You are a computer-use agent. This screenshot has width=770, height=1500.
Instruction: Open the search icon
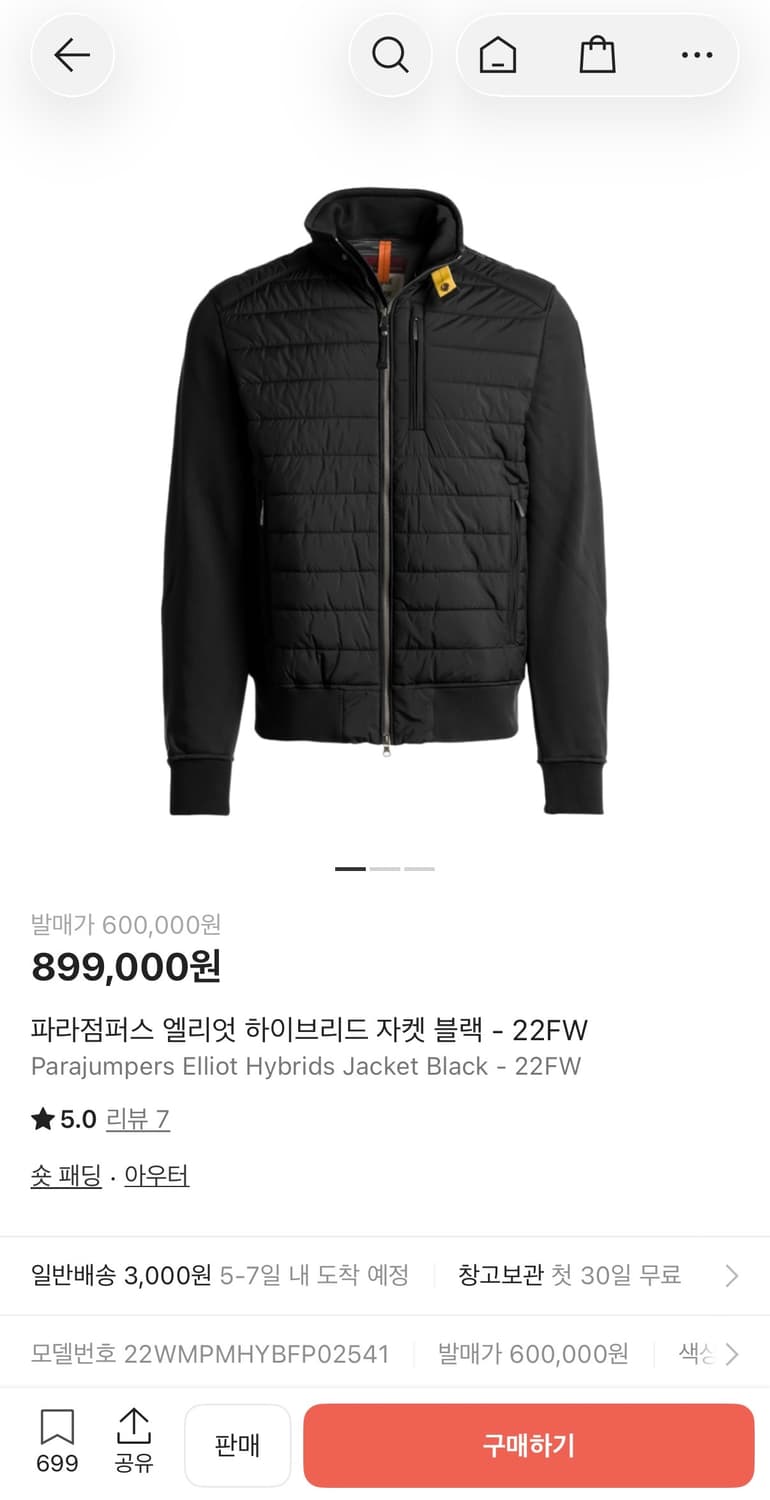(391, 55)
